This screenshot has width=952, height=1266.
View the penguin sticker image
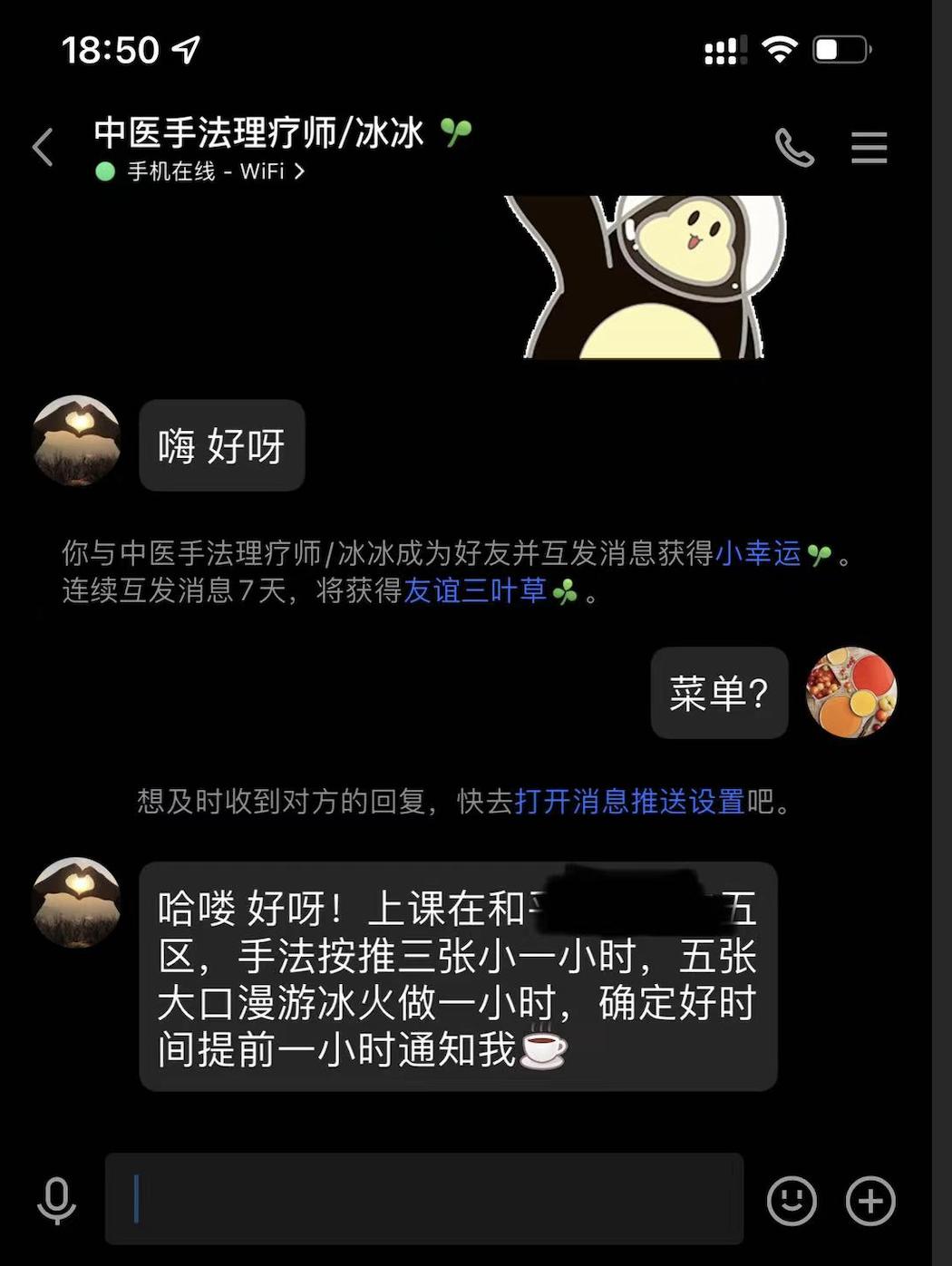pyautogui.click(x=646, y=277)
